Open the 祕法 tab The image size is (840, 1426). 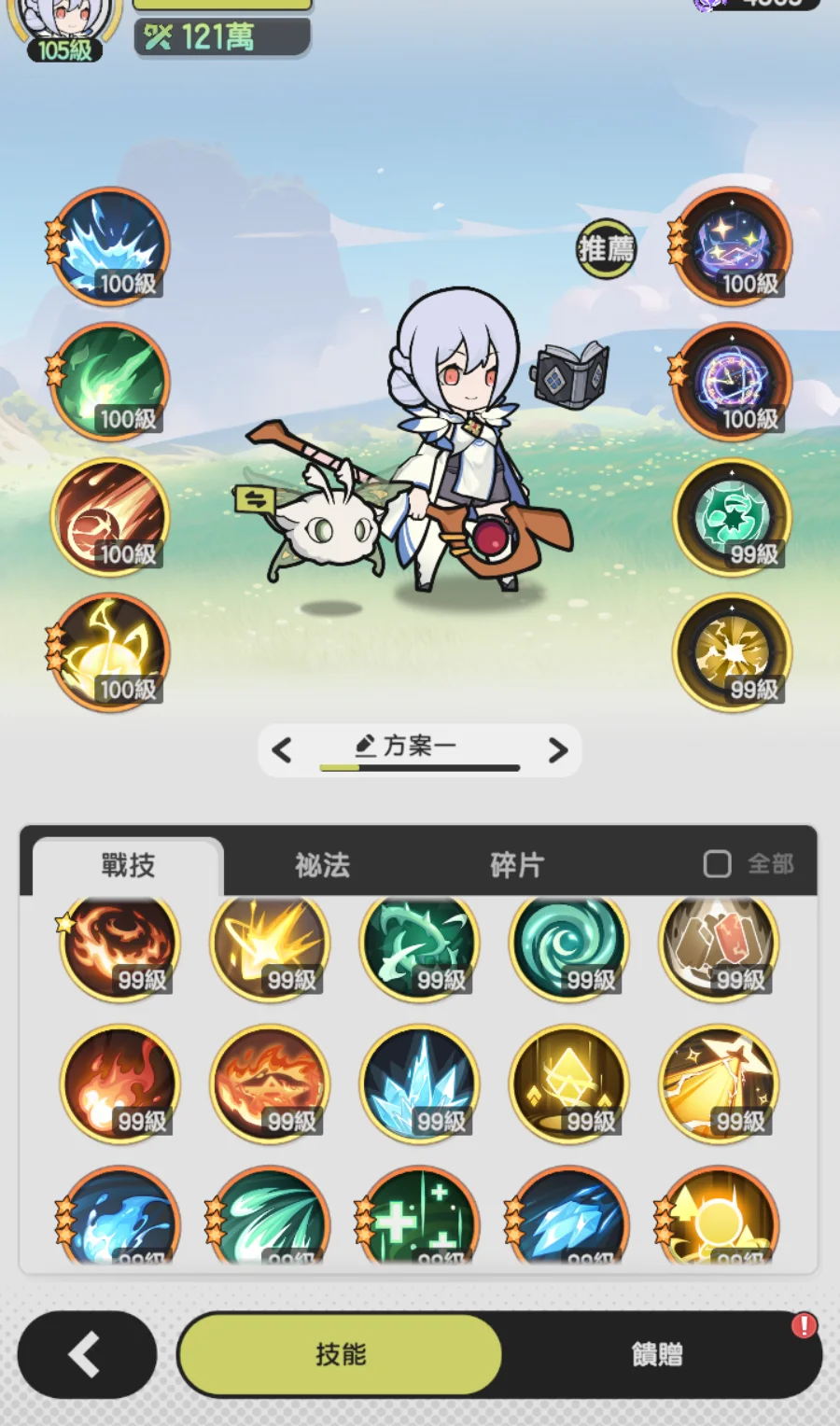point(322,865)
